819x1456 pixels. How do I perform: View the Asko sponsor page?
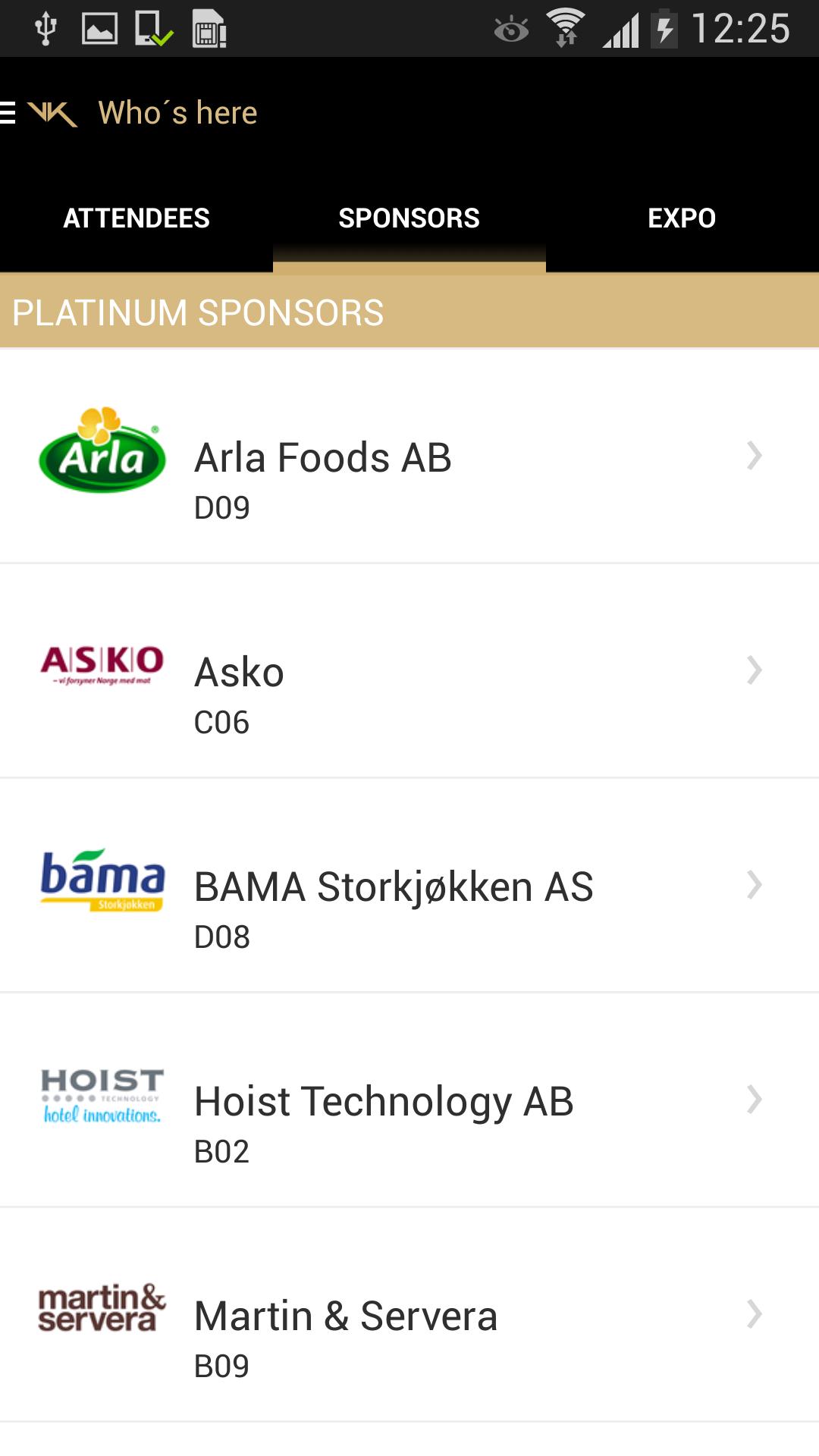pos(409,671)
